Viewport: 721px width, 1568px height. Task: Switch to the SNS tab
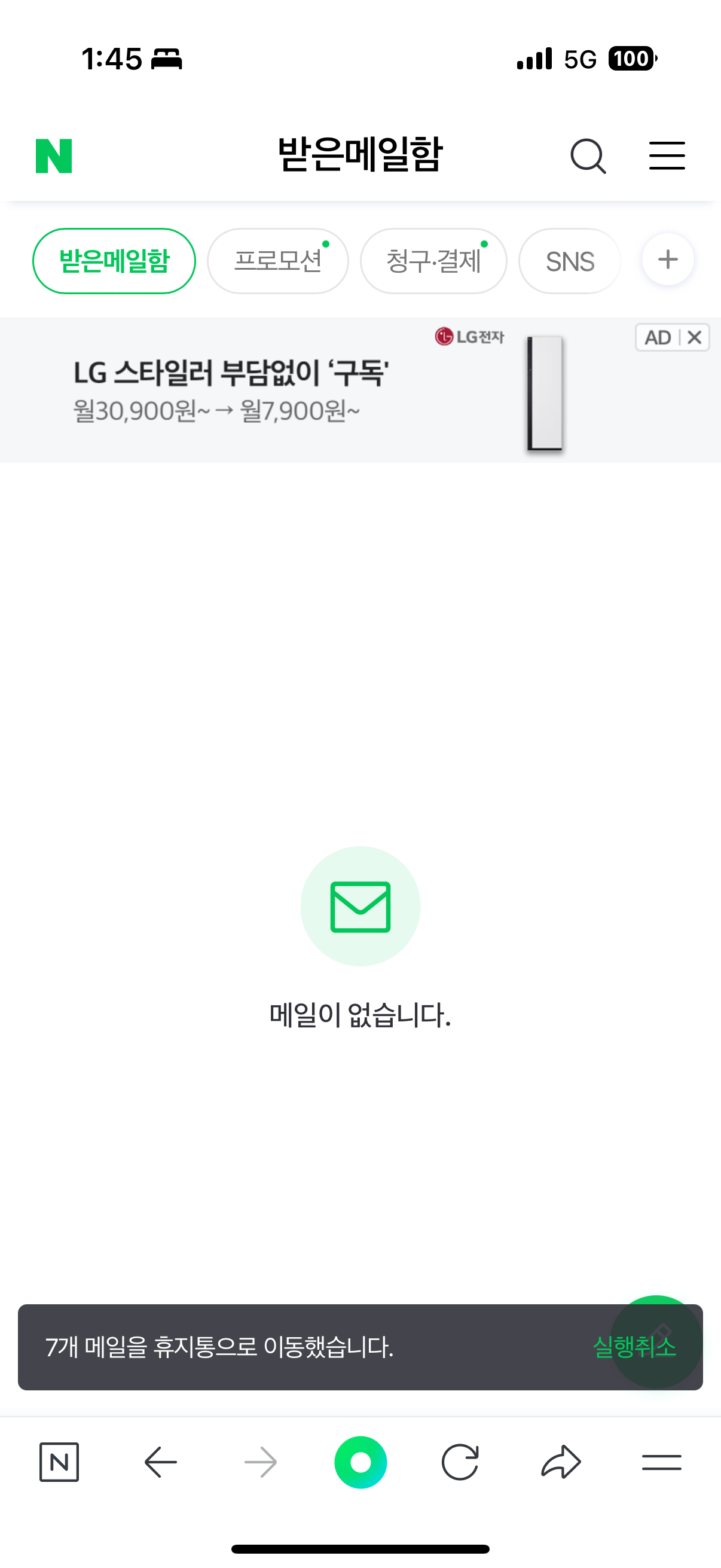[x=570, y=261]
